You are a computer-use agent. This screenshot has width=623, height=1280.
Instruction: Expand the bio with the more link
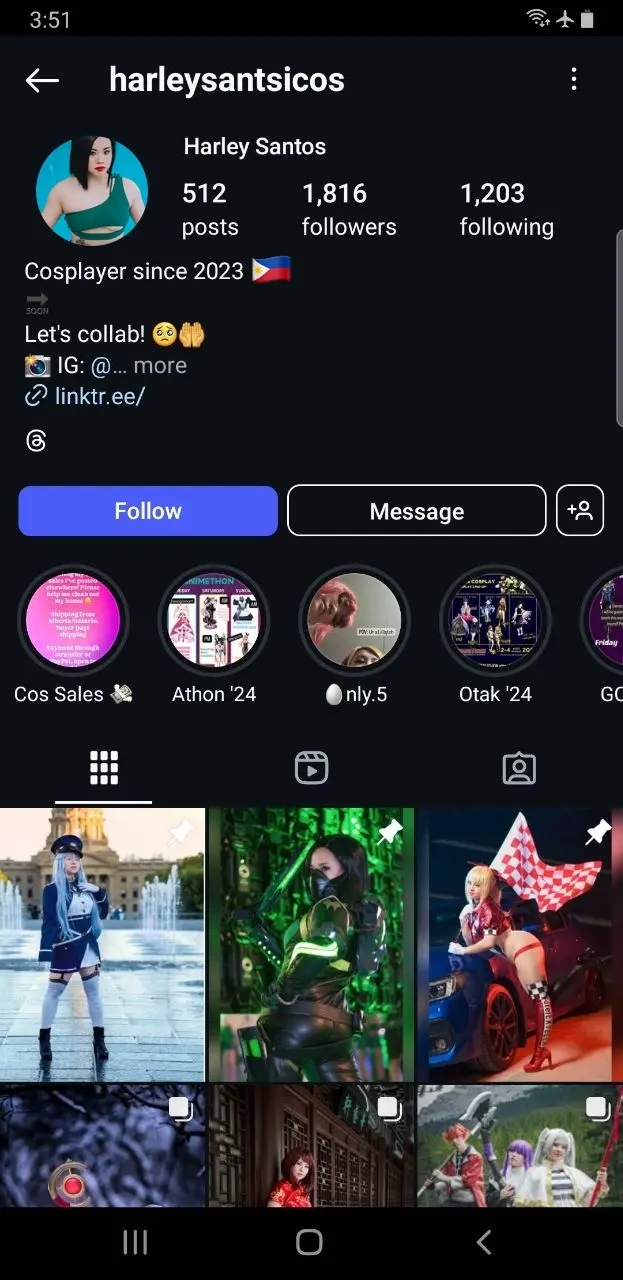tap(160, 365)
